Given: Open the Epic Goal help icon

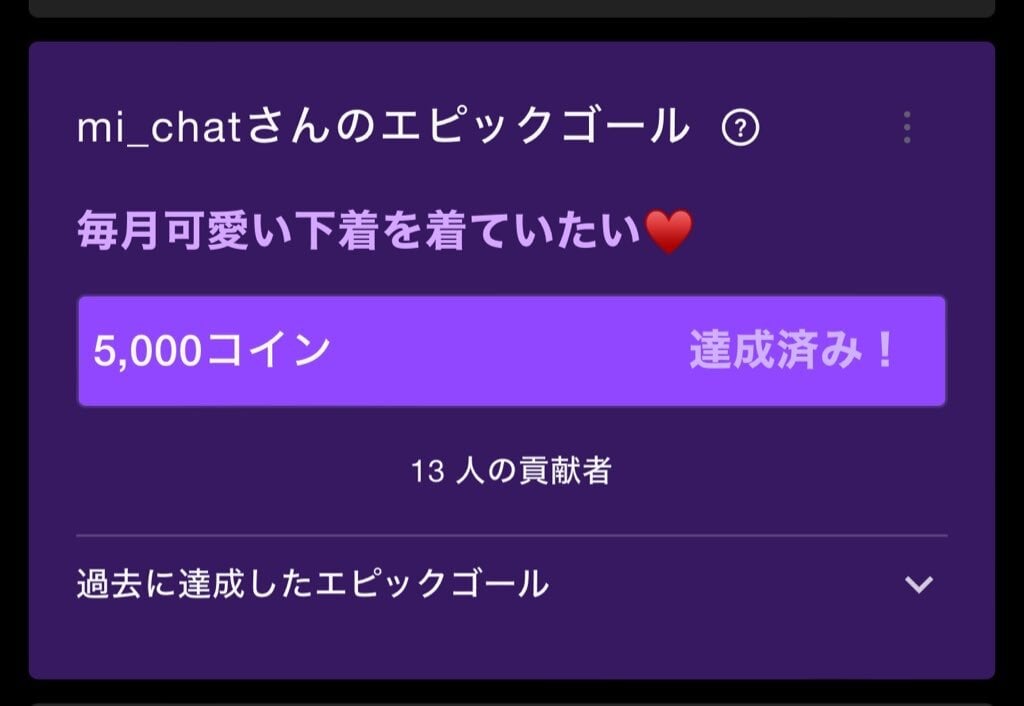Looking at the screenshot, I should coord(740,128).
